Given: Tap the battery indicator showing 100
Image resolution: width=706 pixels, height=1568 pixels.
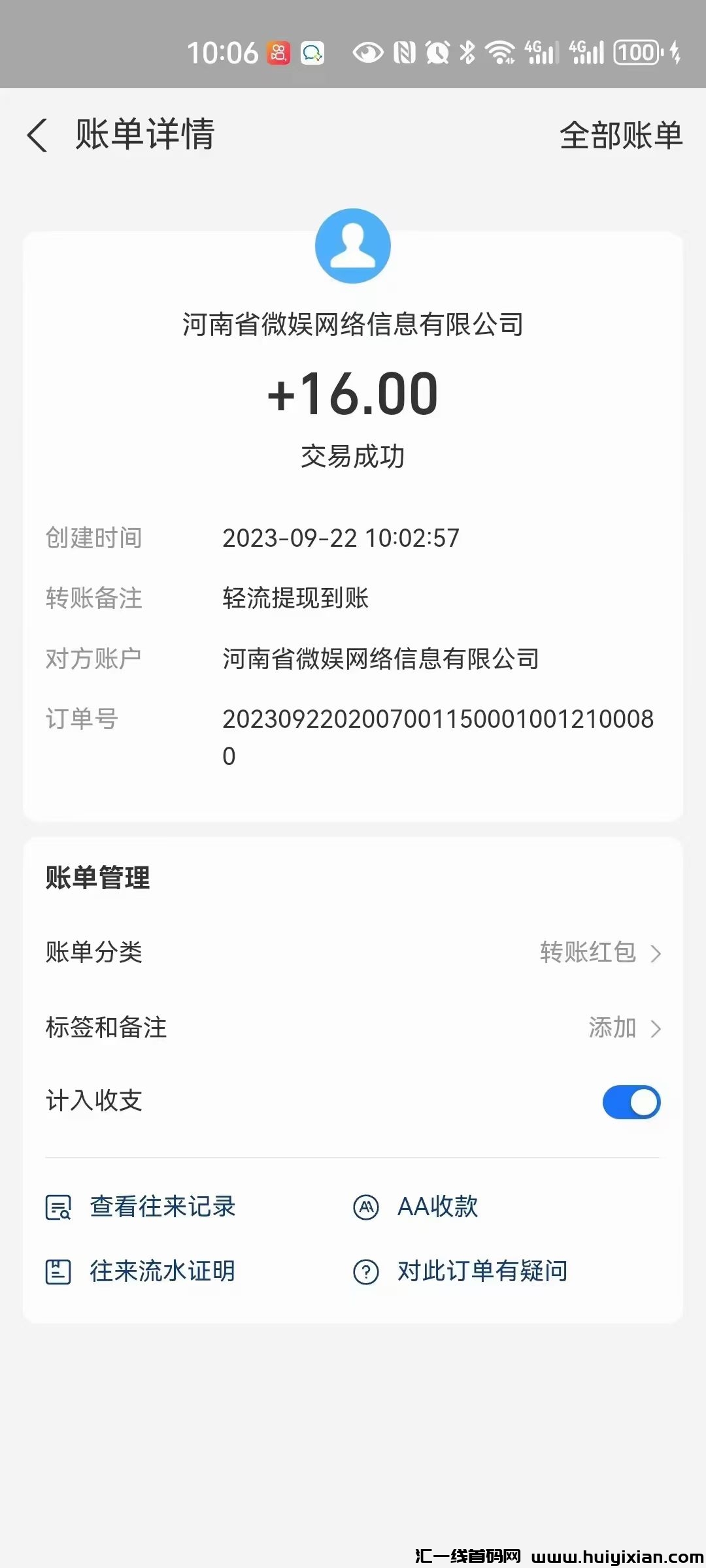Looking at the screenshot, I should point(637,52).
